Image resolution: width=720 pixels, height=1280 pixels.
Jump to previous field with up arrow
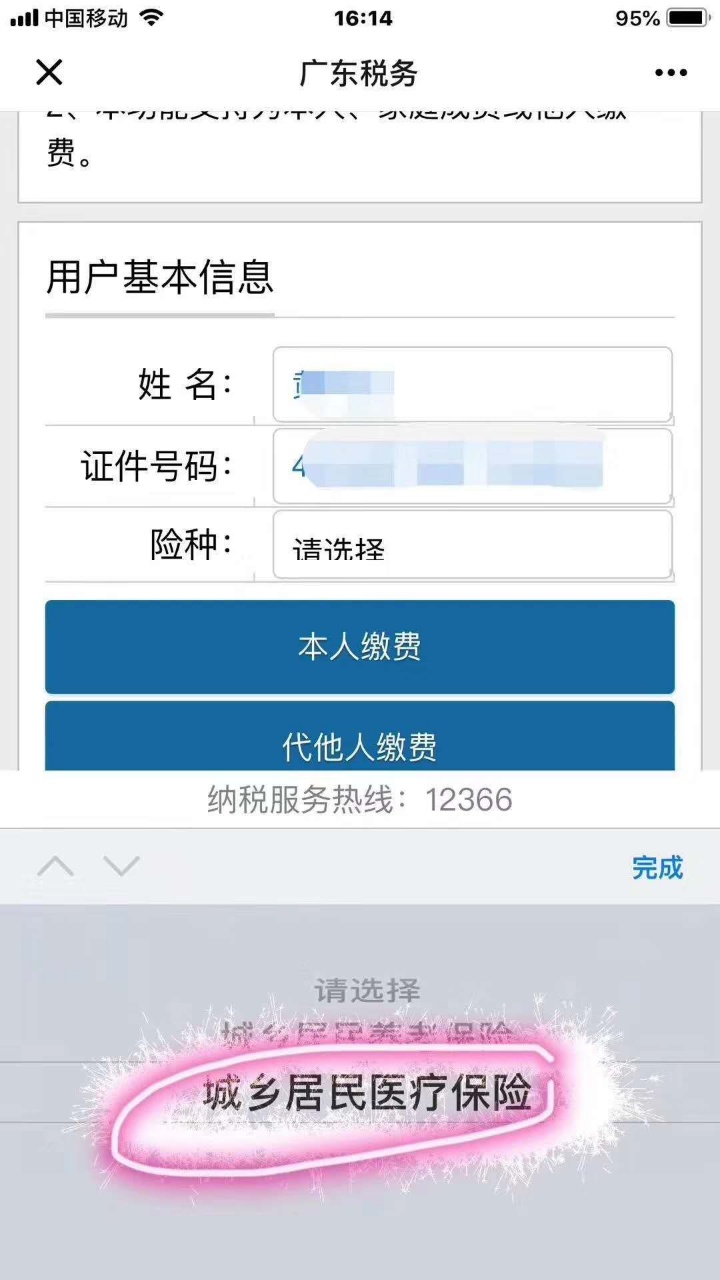(x=56, y=867)
